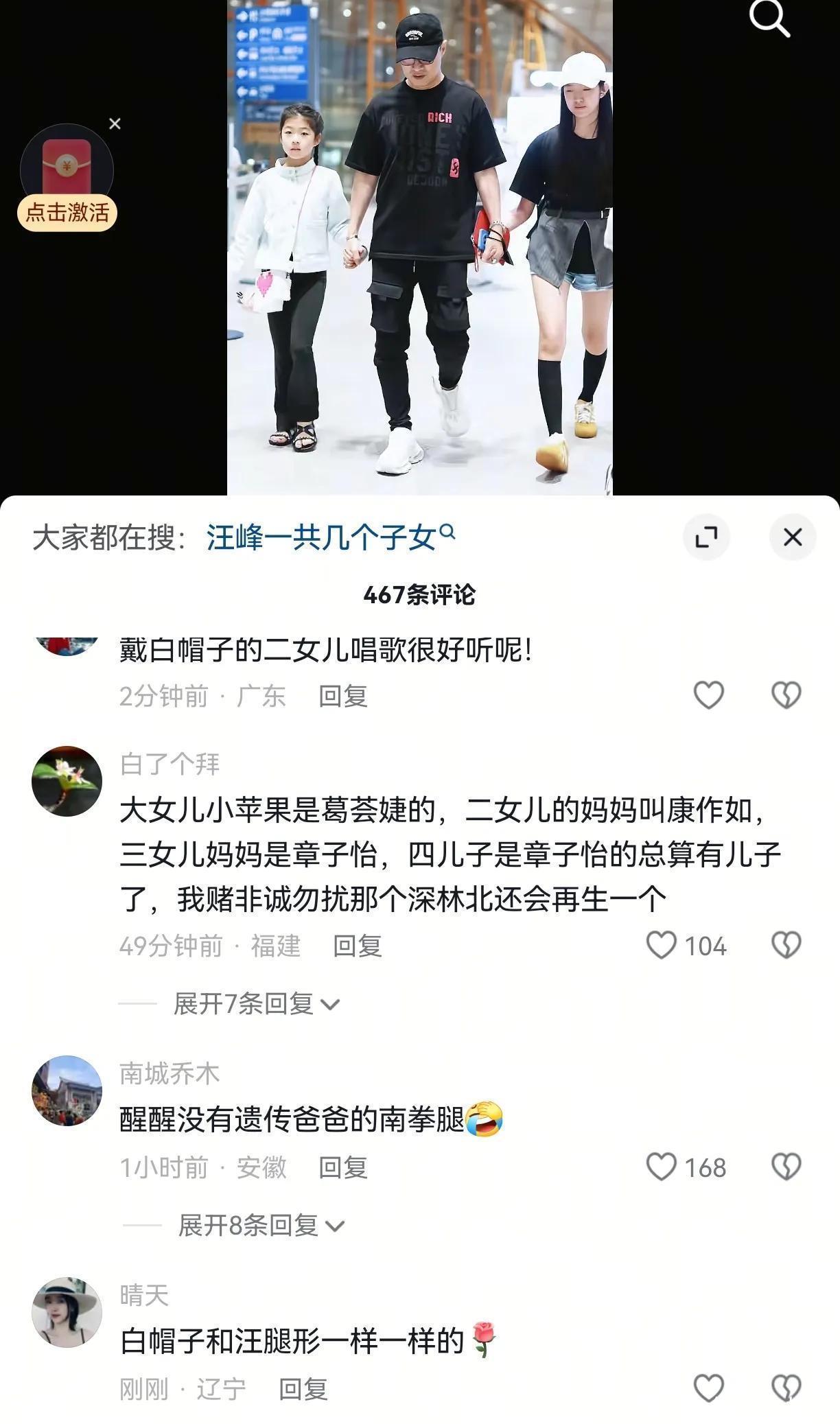The height and width of the screenshot is (1424, 840).
Task: Tap the 点击激活 red envelope button
Action: coord(67,212)
